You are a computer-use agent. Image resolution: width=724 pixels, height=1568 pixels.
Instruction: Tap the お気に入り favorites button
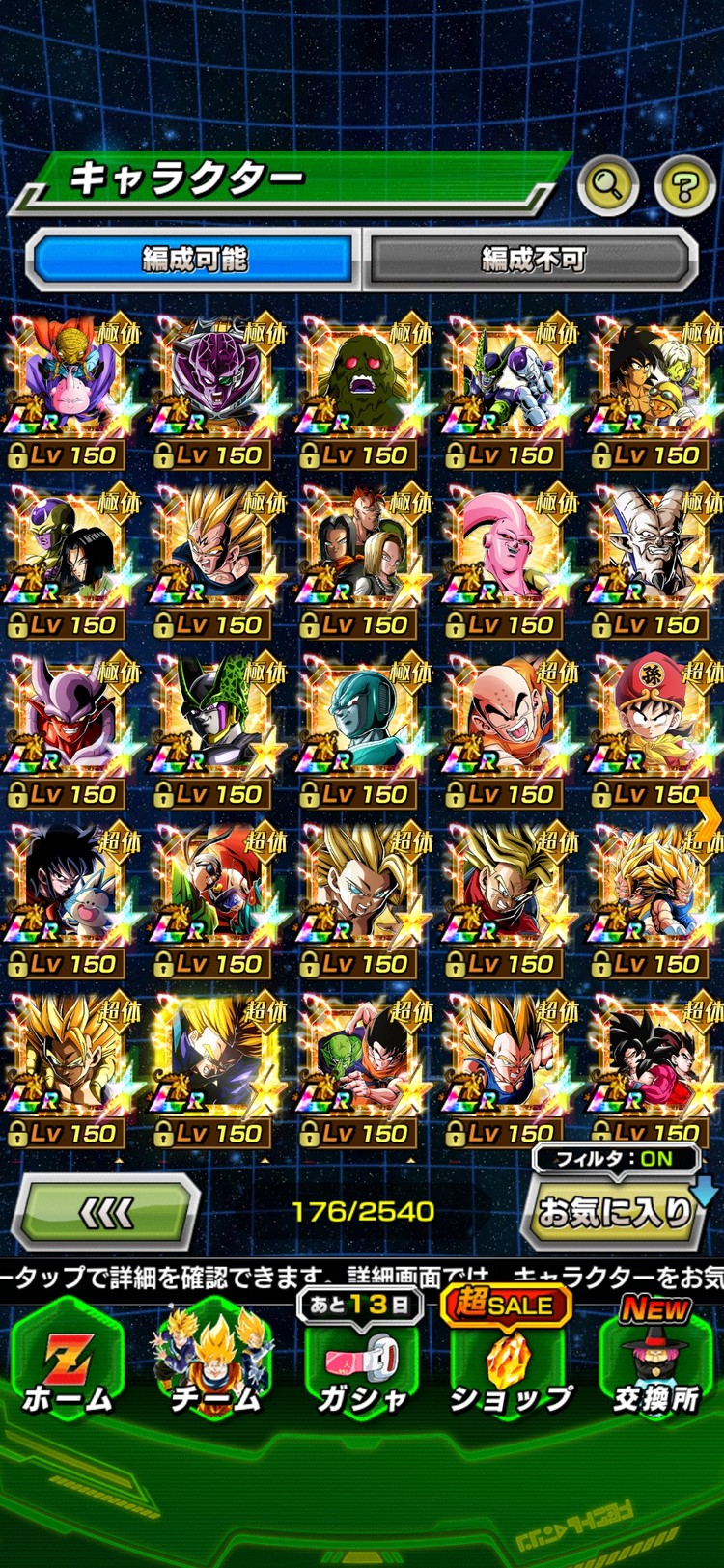click(x=614, y=1214)
